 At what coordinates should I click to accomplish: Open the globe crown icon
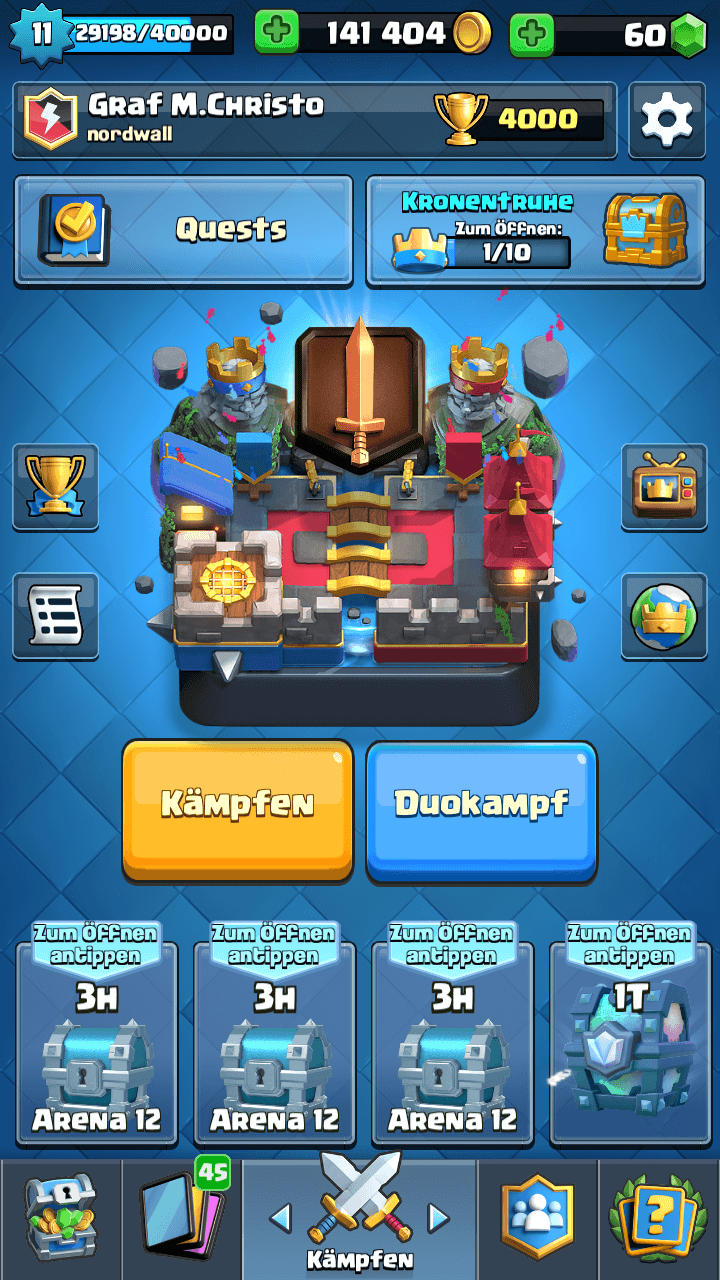pos(664,615)
